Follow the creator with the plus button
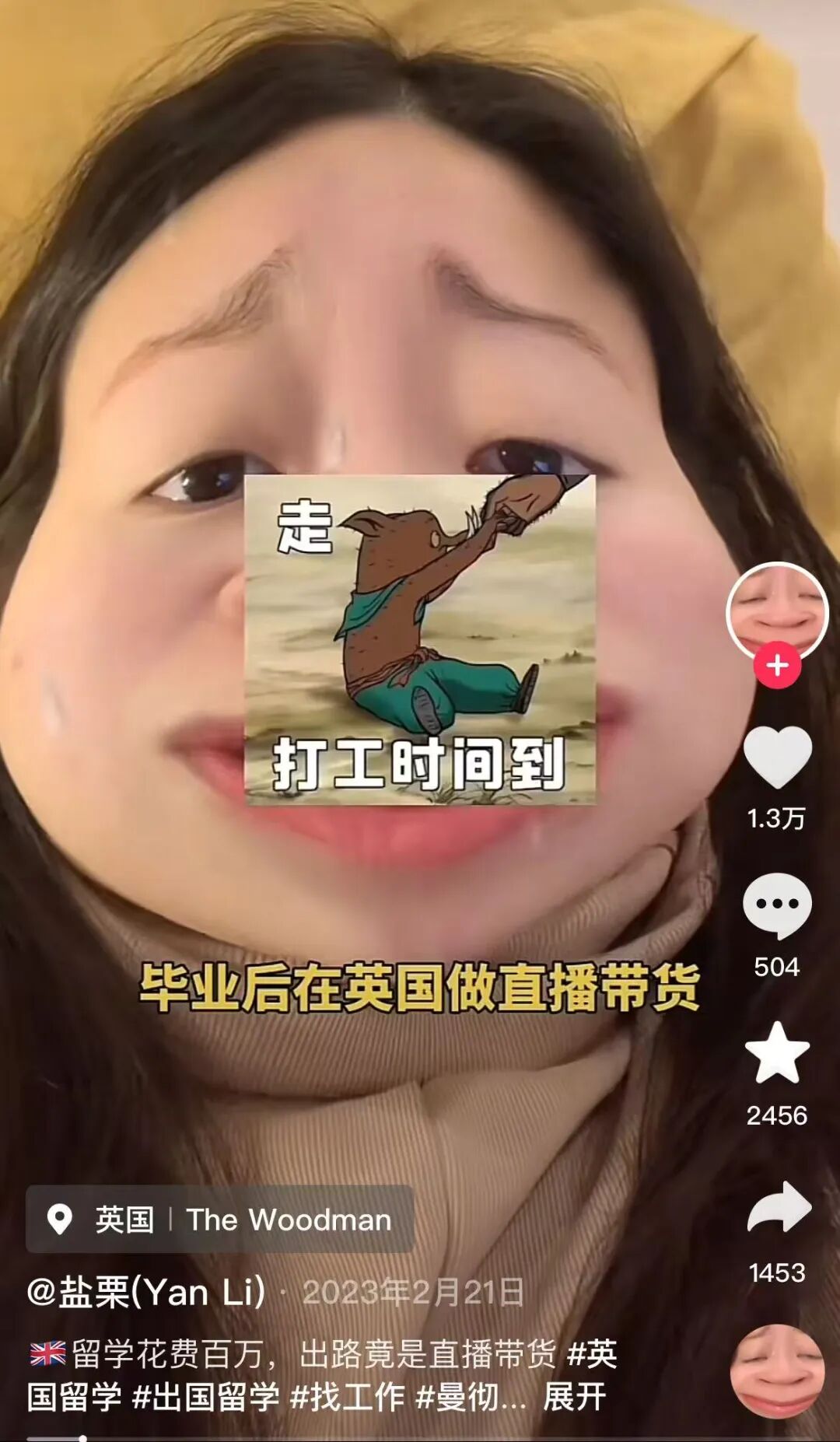The width and height of the screenshot is (840, 1442). (777, 666)
